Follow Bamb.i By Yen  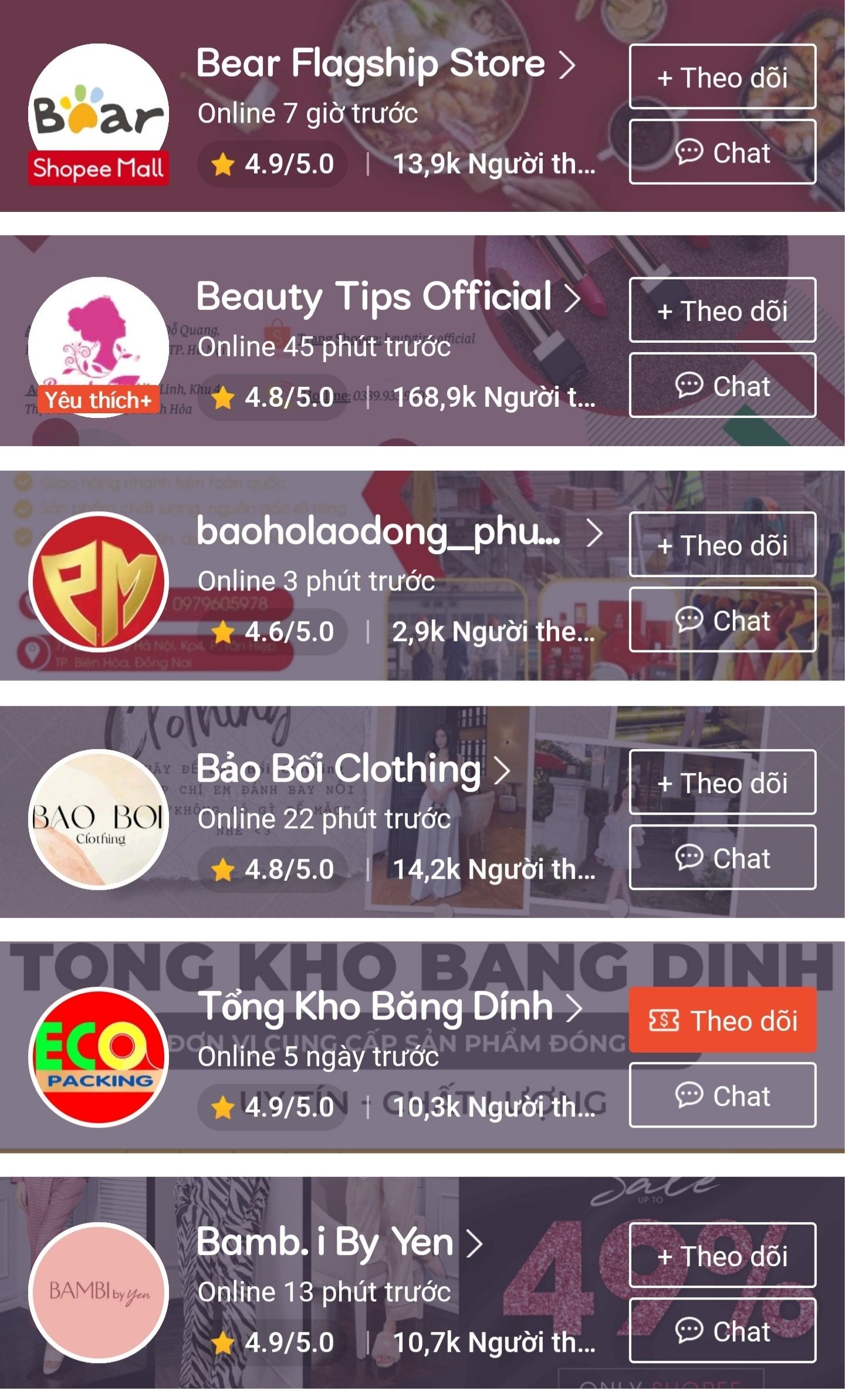(722, 1255)
